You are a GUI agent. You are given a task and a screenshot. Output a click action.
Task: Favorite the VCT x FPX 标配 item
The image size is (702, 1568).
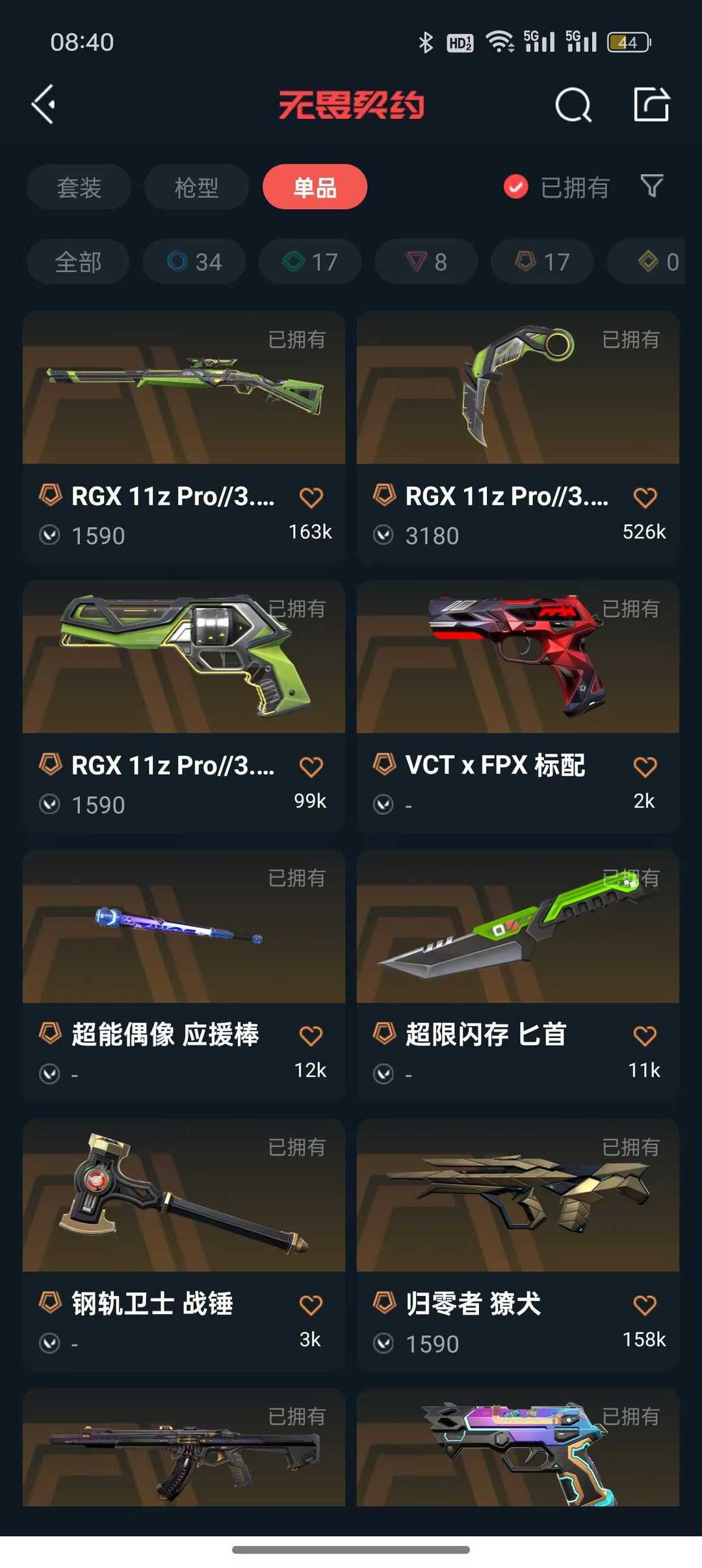644,766
